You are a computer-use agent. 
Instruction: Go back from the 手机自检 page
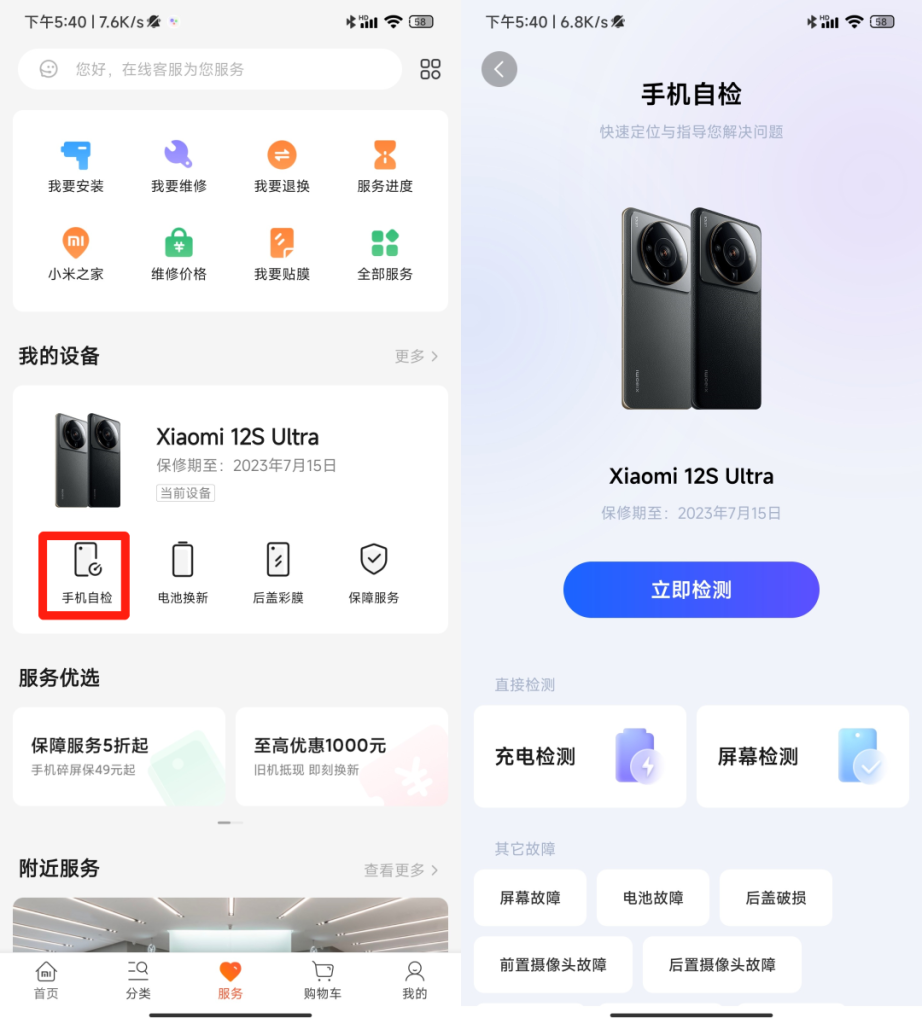click(x=499, y=69)
